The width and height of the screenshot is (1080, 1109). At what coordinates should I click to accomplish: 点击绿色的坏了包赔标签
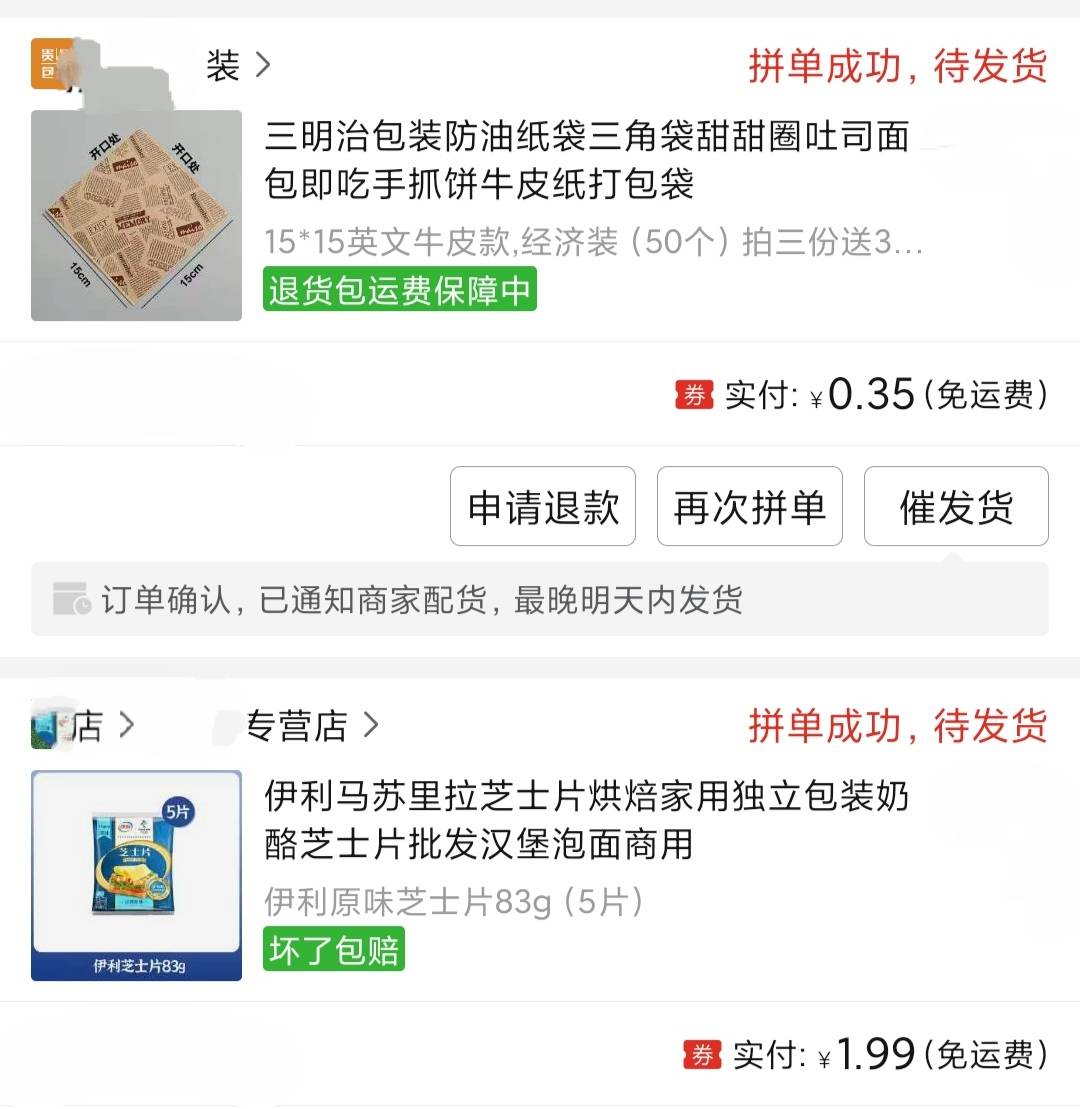[x=333, y=951]
